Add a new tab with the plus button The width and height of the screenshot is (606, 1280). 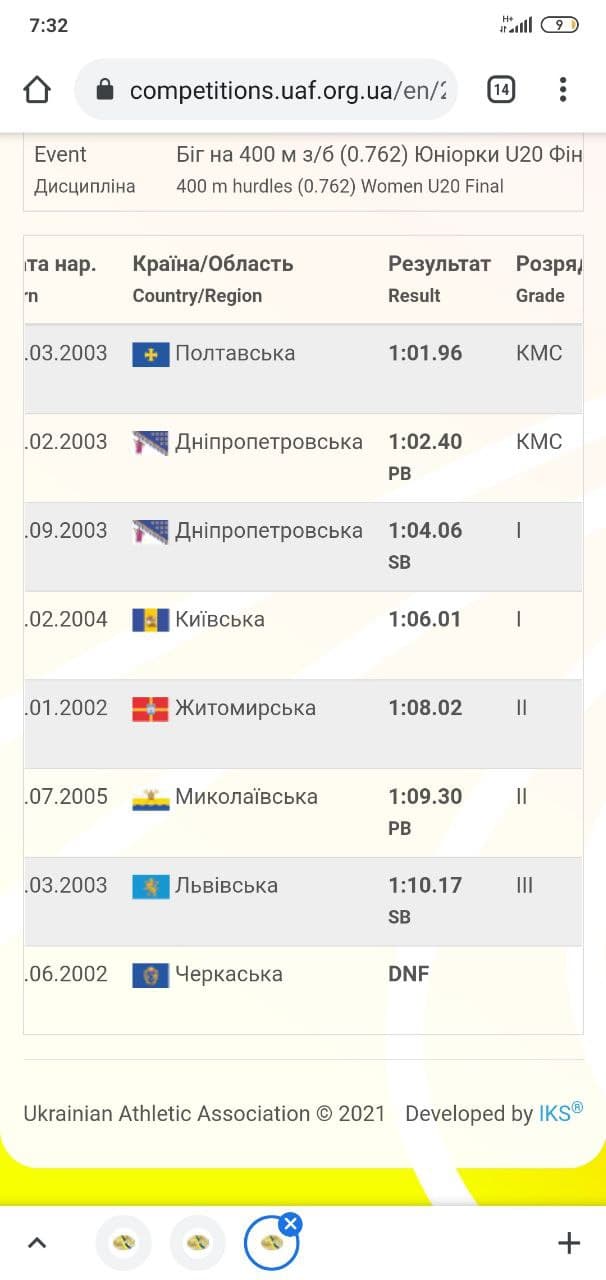click(x=568, y=1243)
